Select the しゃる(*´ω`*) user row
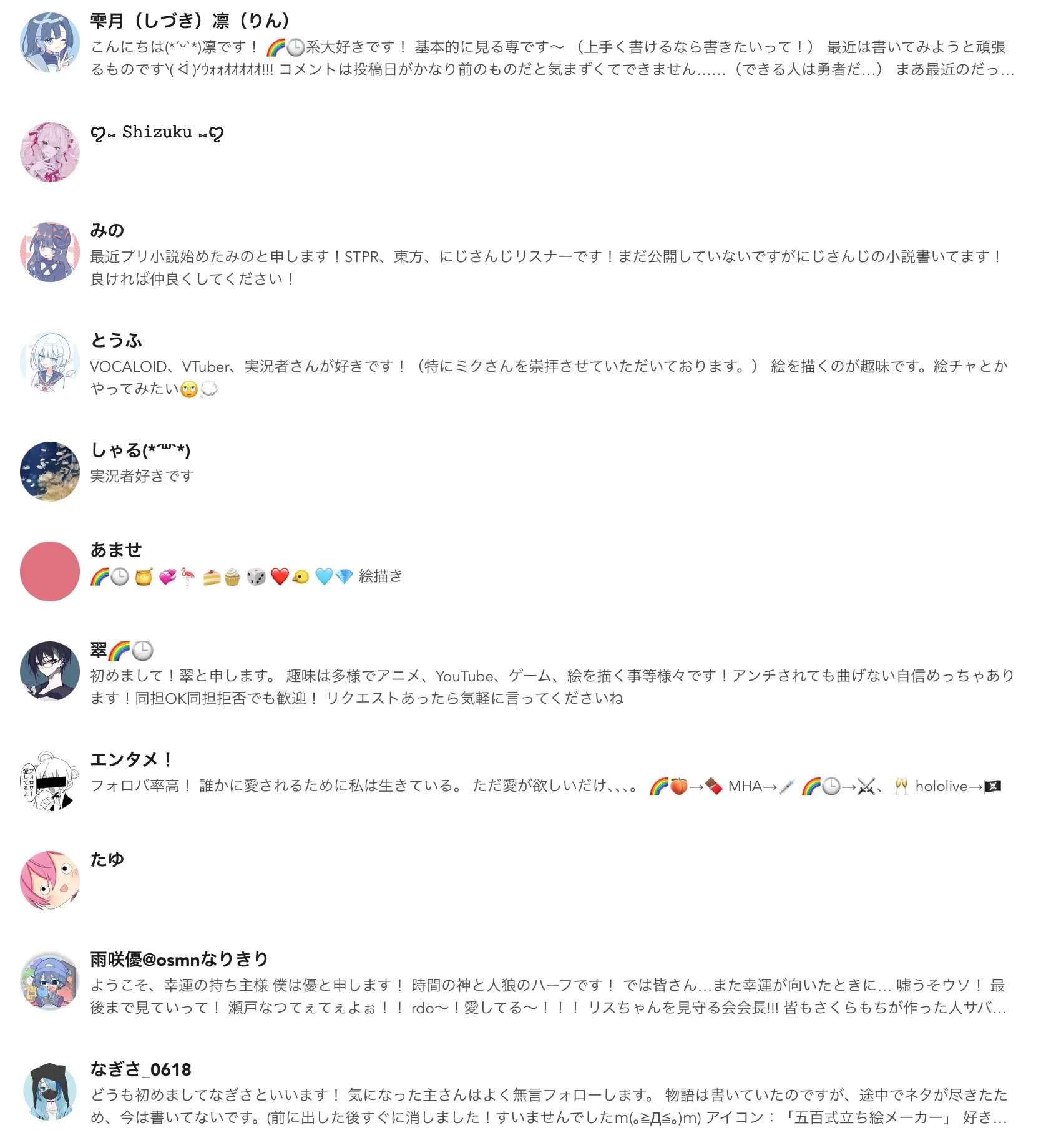 [x=140, y=450]
